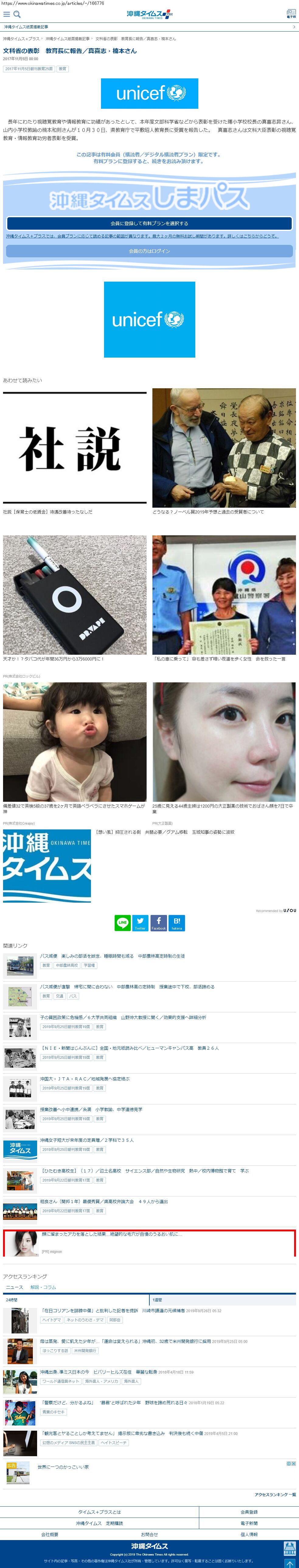Tap 会員に登録して有料プランを選択する button

(149, 223)
